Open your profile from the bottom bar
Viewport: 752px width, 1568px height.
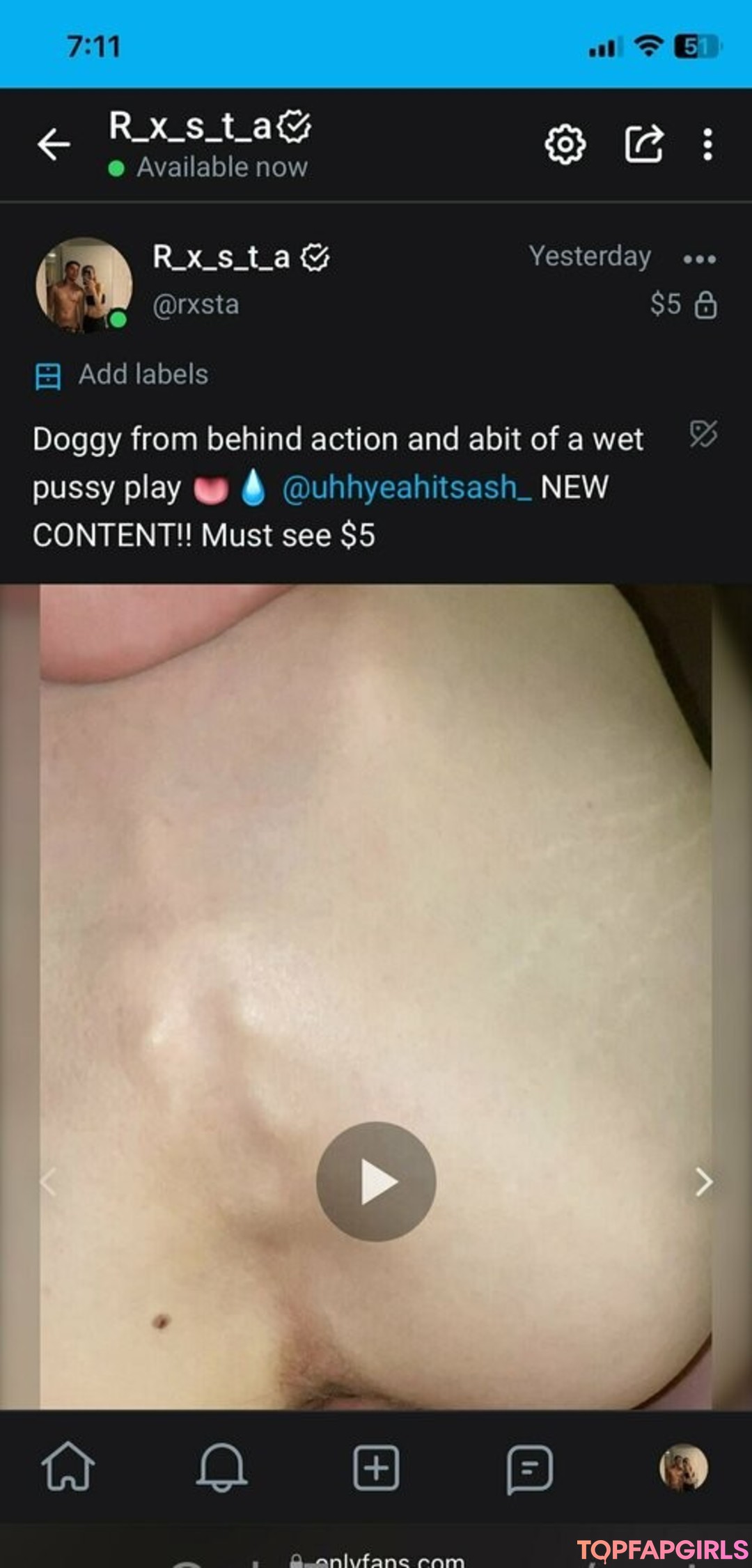[x=683, y=1466]
